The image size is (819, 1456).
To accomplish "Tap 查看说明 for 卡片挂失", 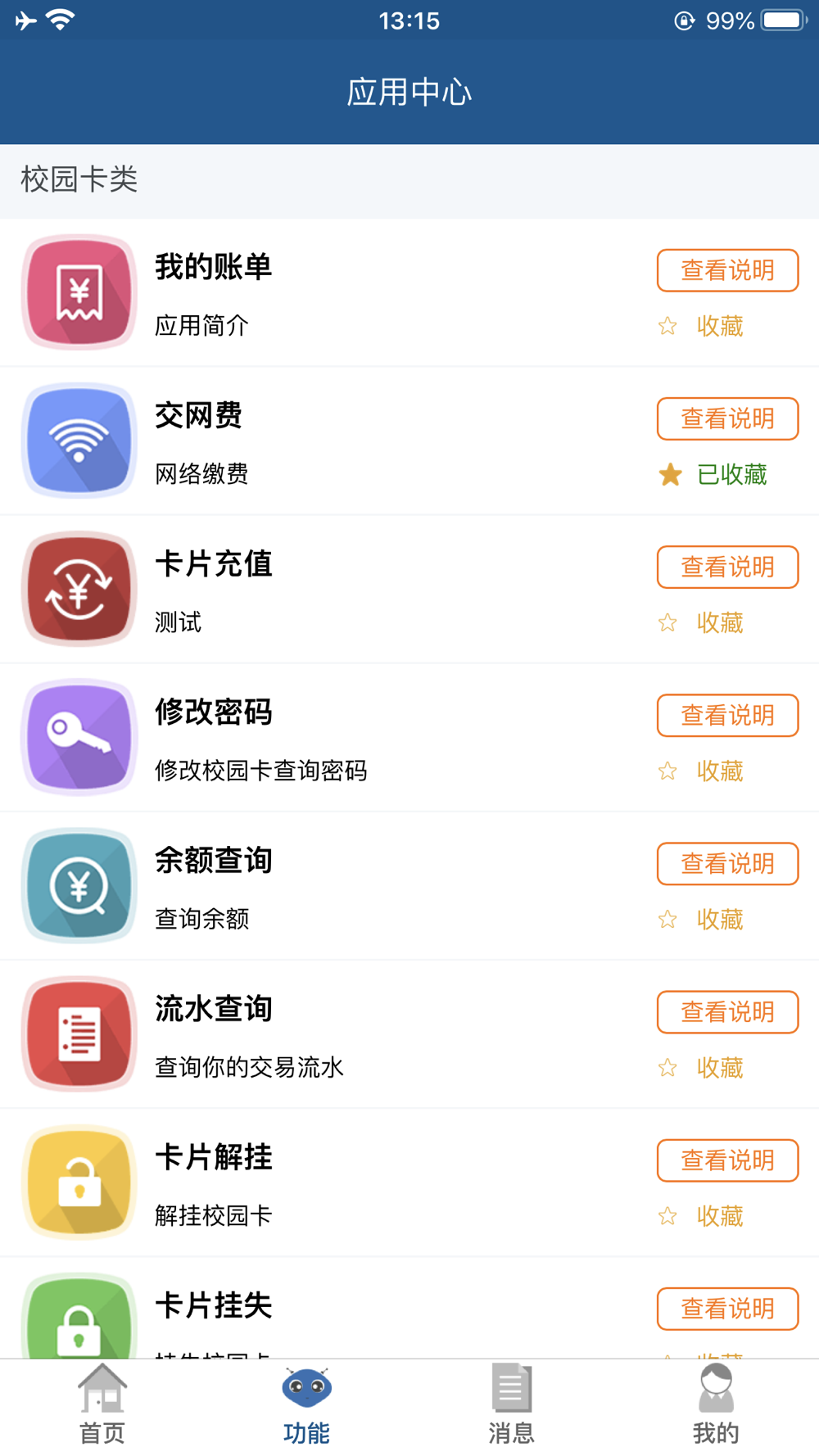I will 727,1308.
